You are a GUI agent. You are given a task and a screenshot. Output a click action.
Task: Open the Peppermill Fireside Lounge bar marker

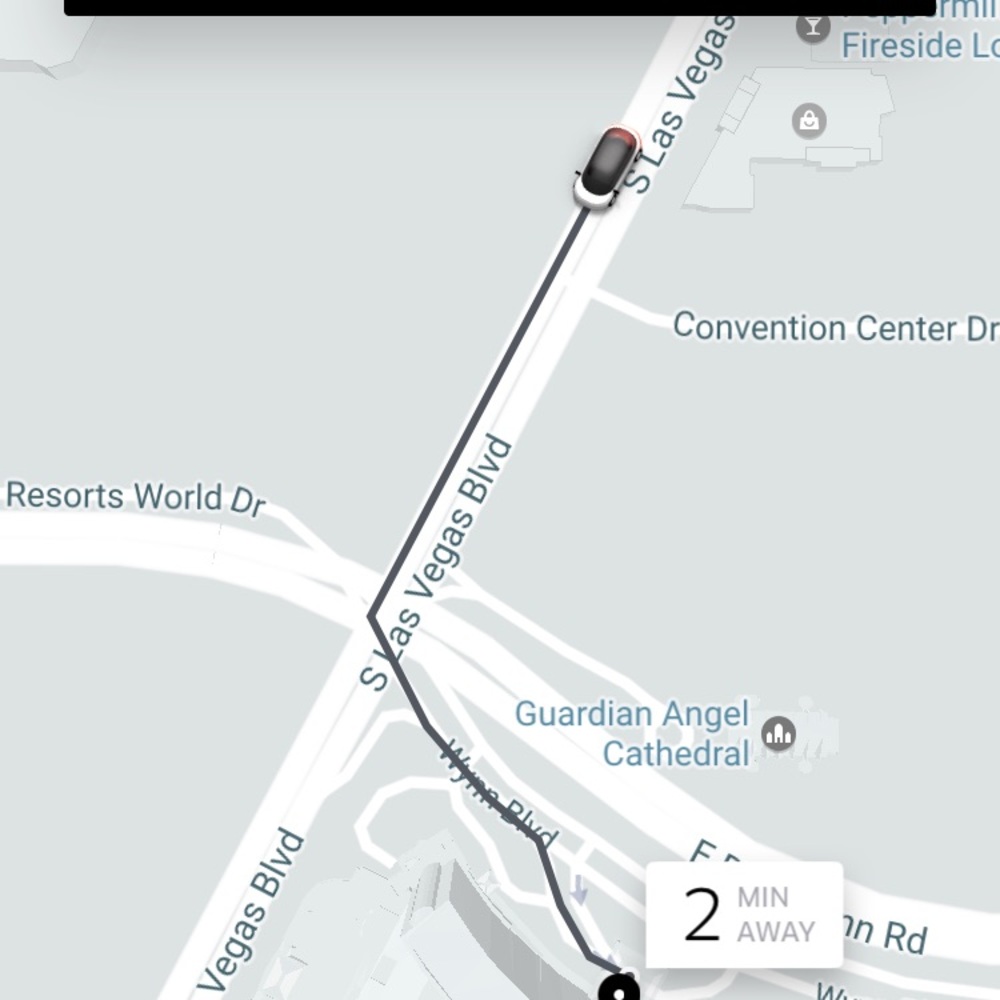pos(813,26)
